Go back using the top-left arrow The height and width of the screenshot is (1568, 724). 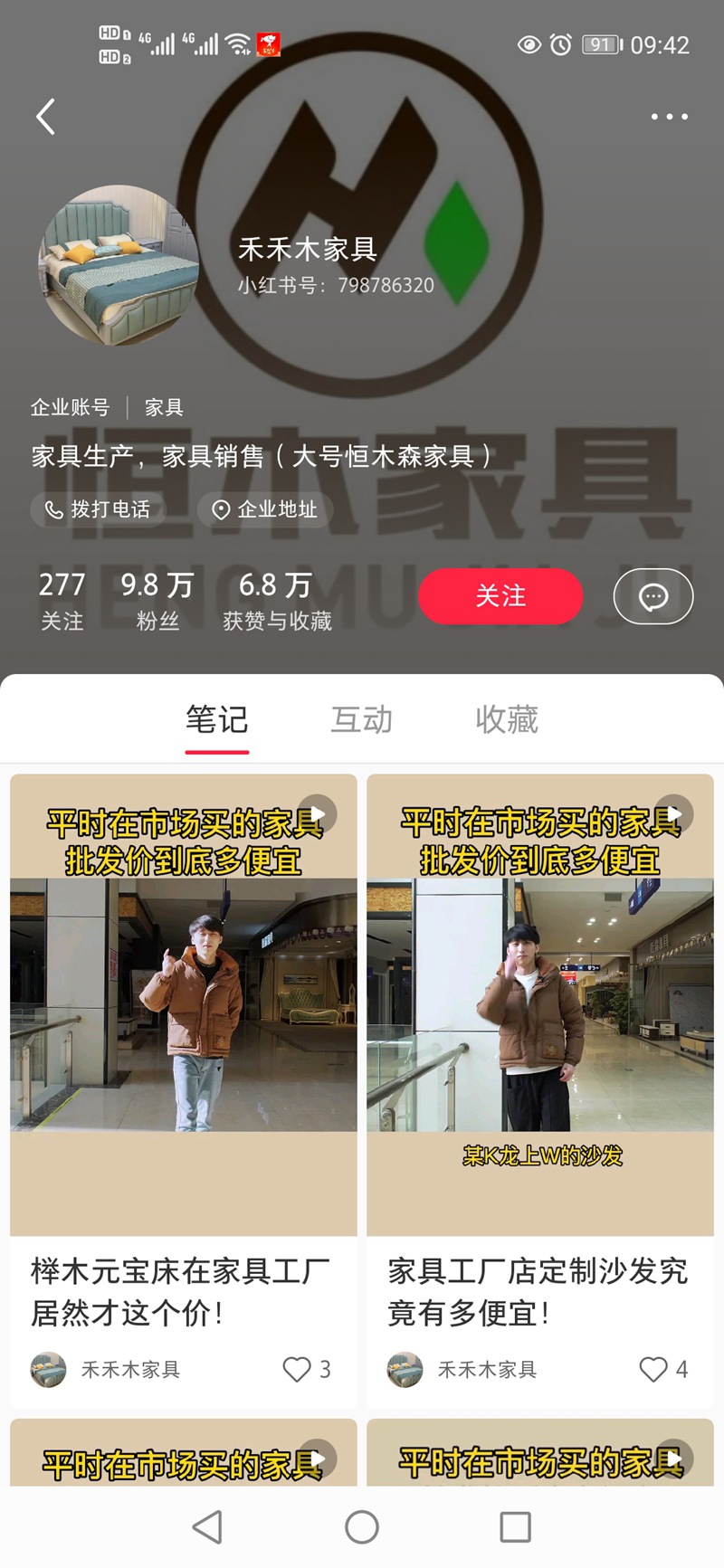pos(46,117)
